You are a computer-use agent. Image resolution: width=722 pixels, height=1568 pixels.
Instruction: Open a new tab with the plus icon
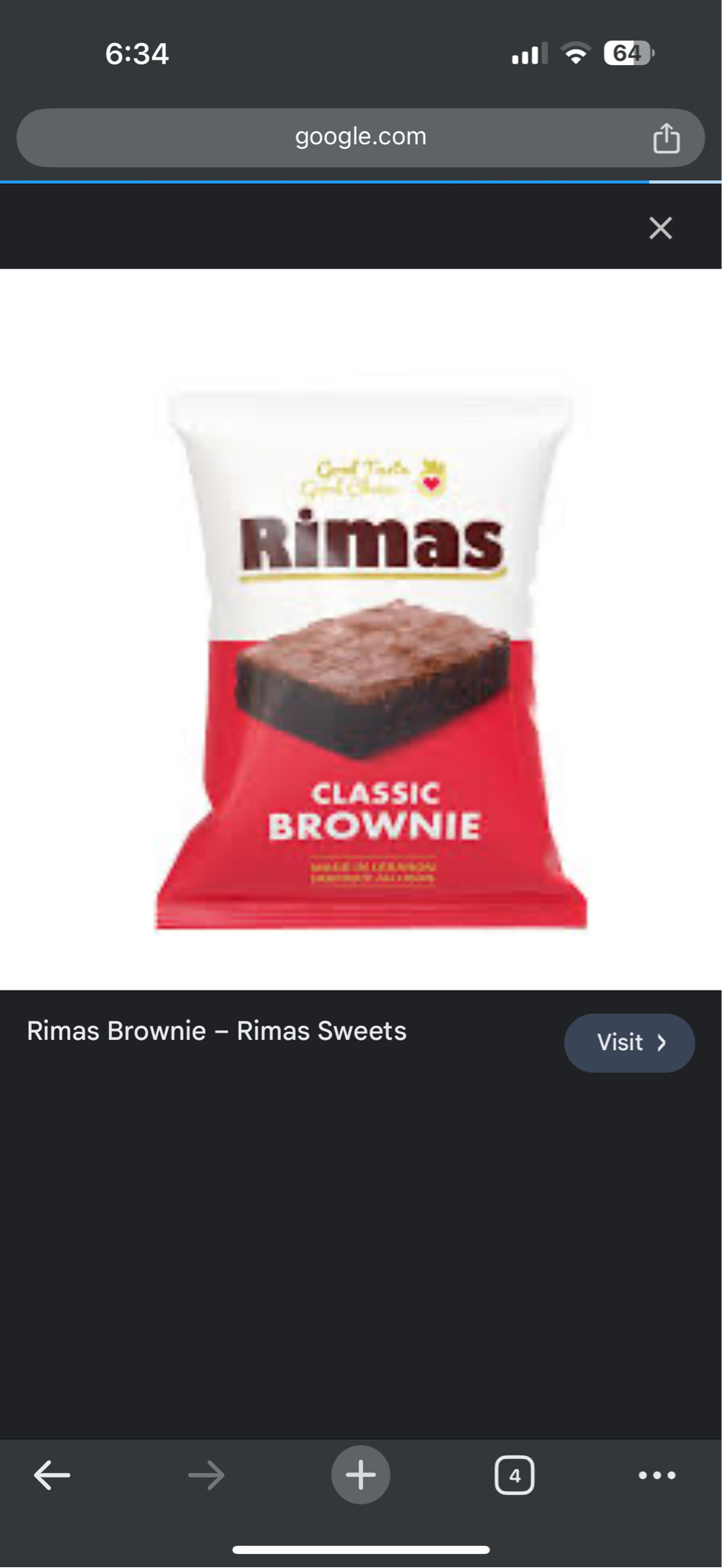[361, 1474]
